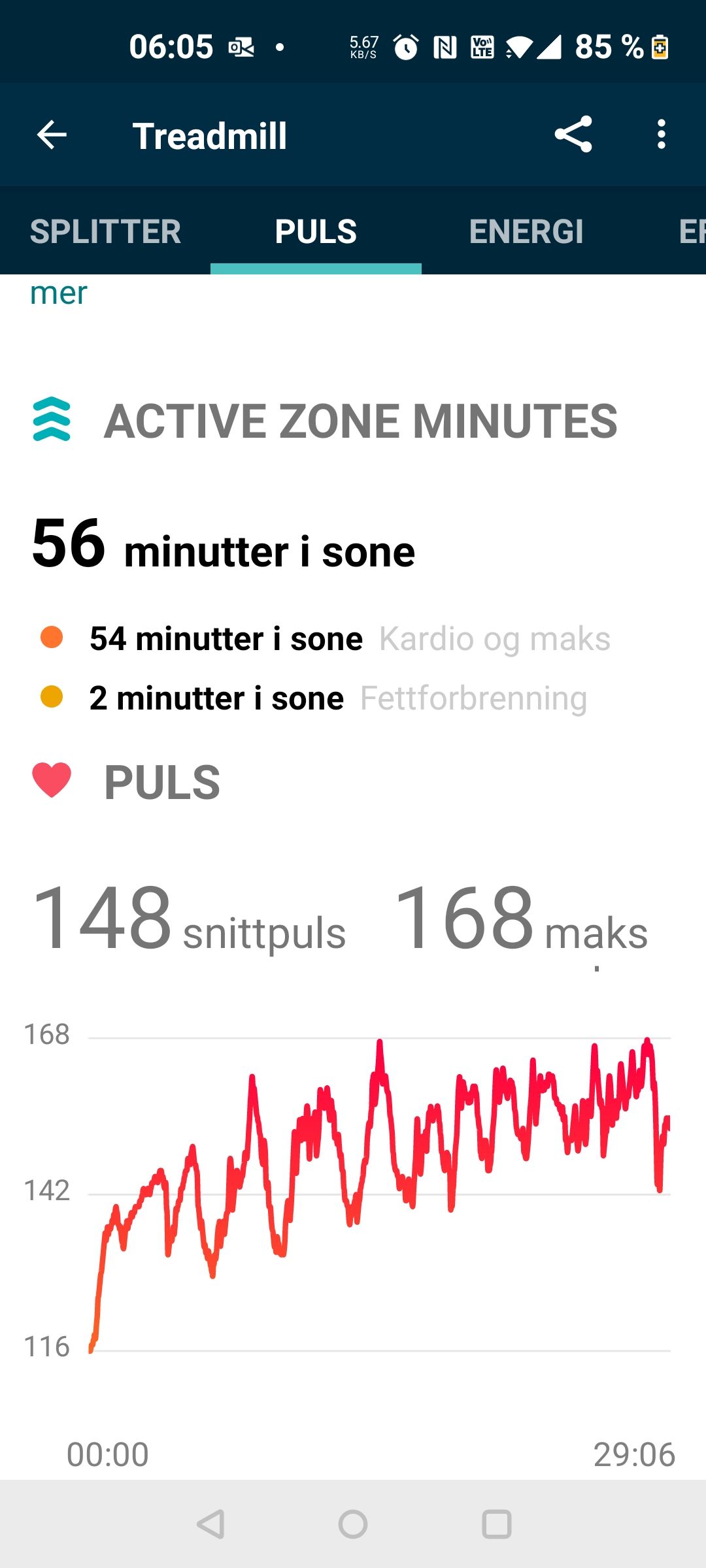Viewport: 706px width, 1568px height.
Task: Tap the Treadmill title text
Action: tap(210, 135)
